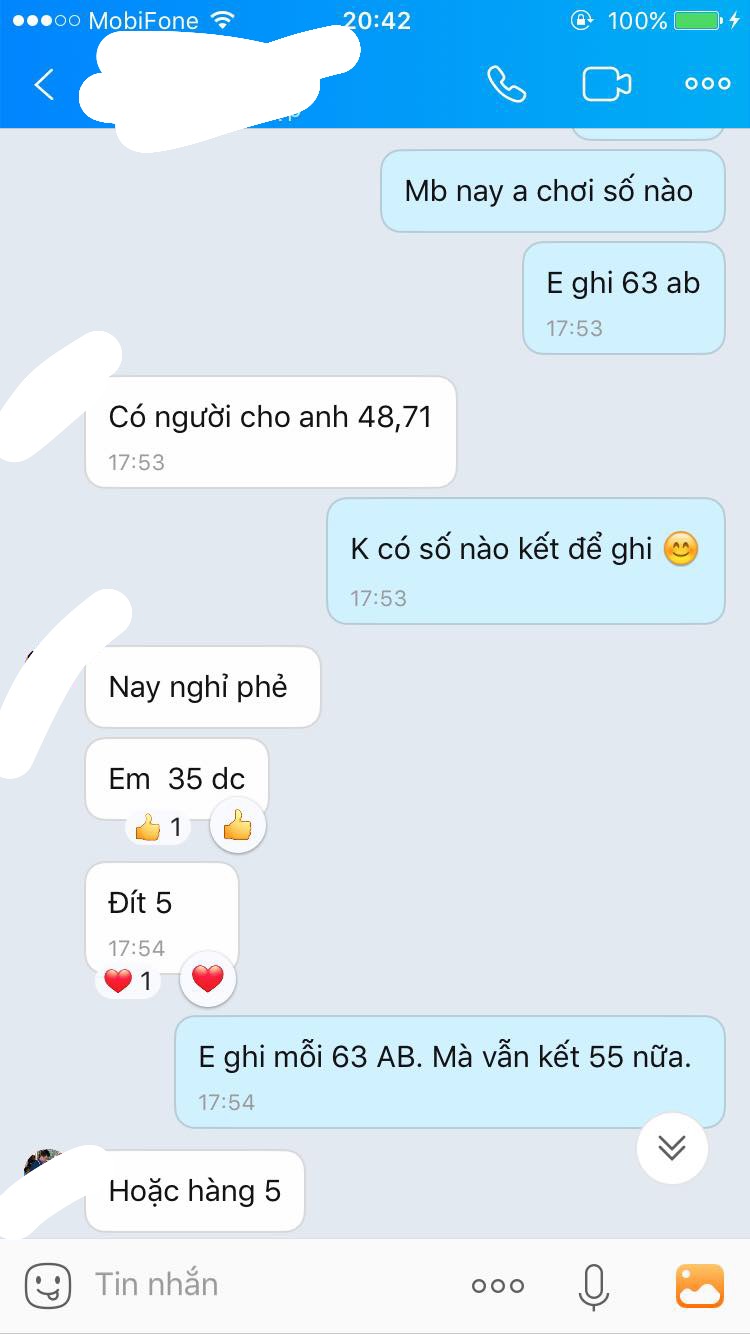Screen dimensions: 750x1334
Task: Open the sticker emoji picker
Action: (x=48, y=1285)
